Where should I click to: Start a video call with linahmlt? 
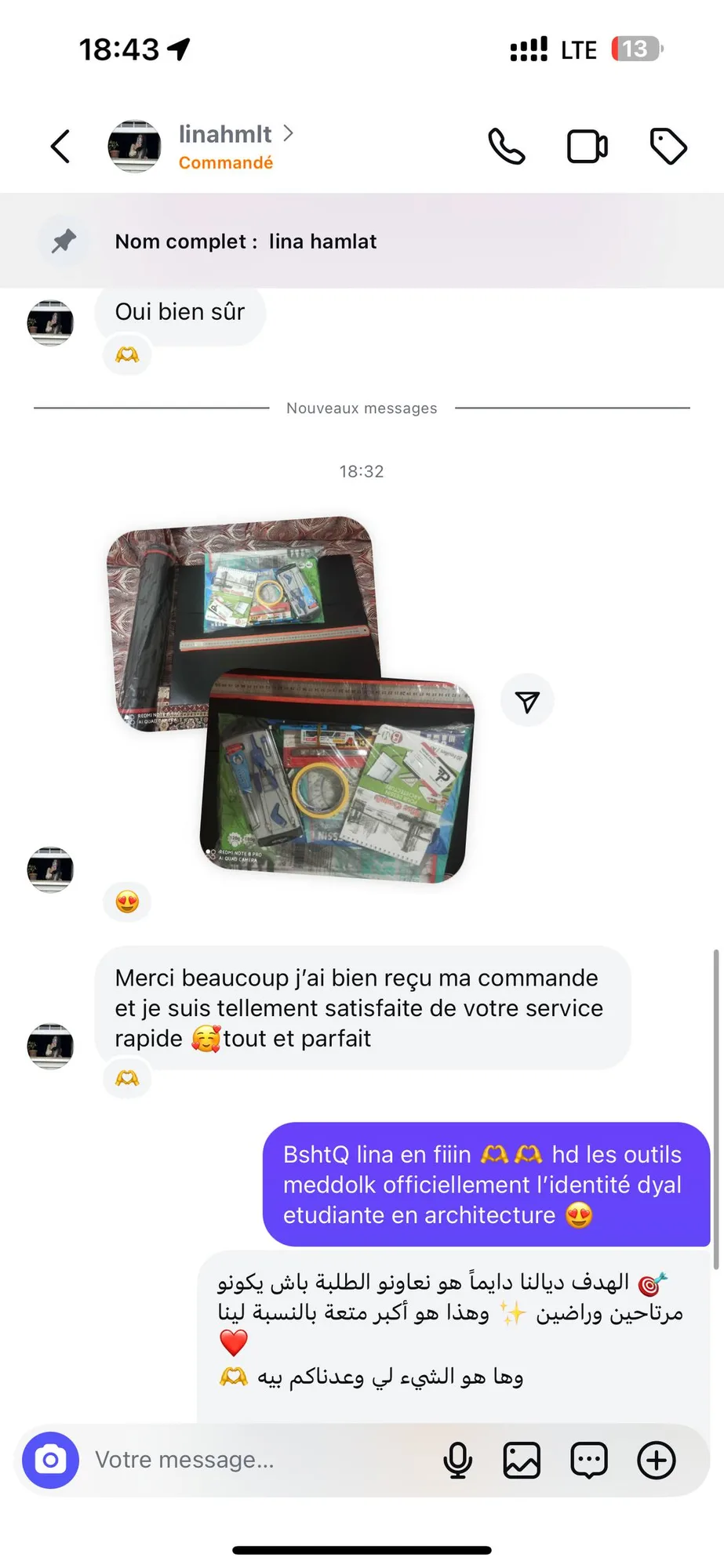[x=588, y=147]
